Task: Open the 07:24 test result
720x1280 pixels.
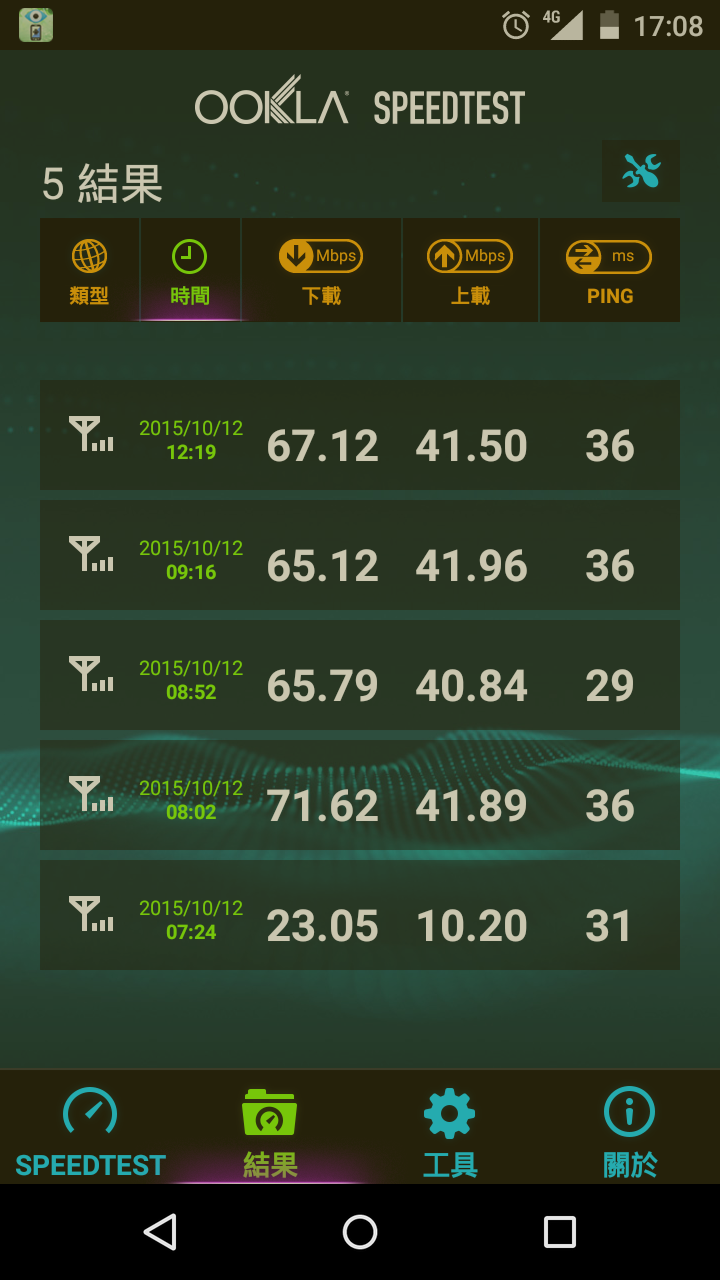Action: click(360, 915)
